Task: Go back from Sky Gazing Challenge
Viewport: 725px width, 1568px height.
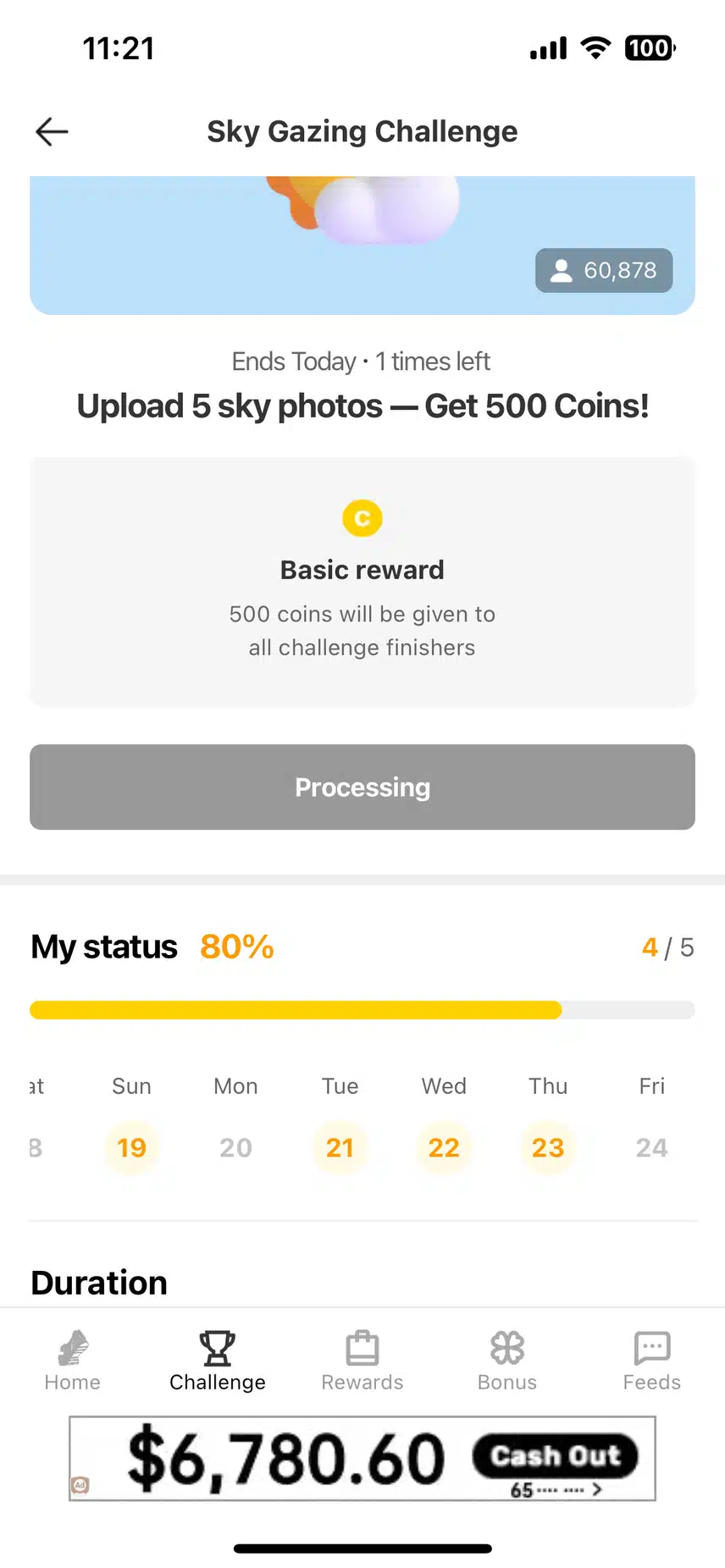Action: pyautogui.click(x=52, y=131)
